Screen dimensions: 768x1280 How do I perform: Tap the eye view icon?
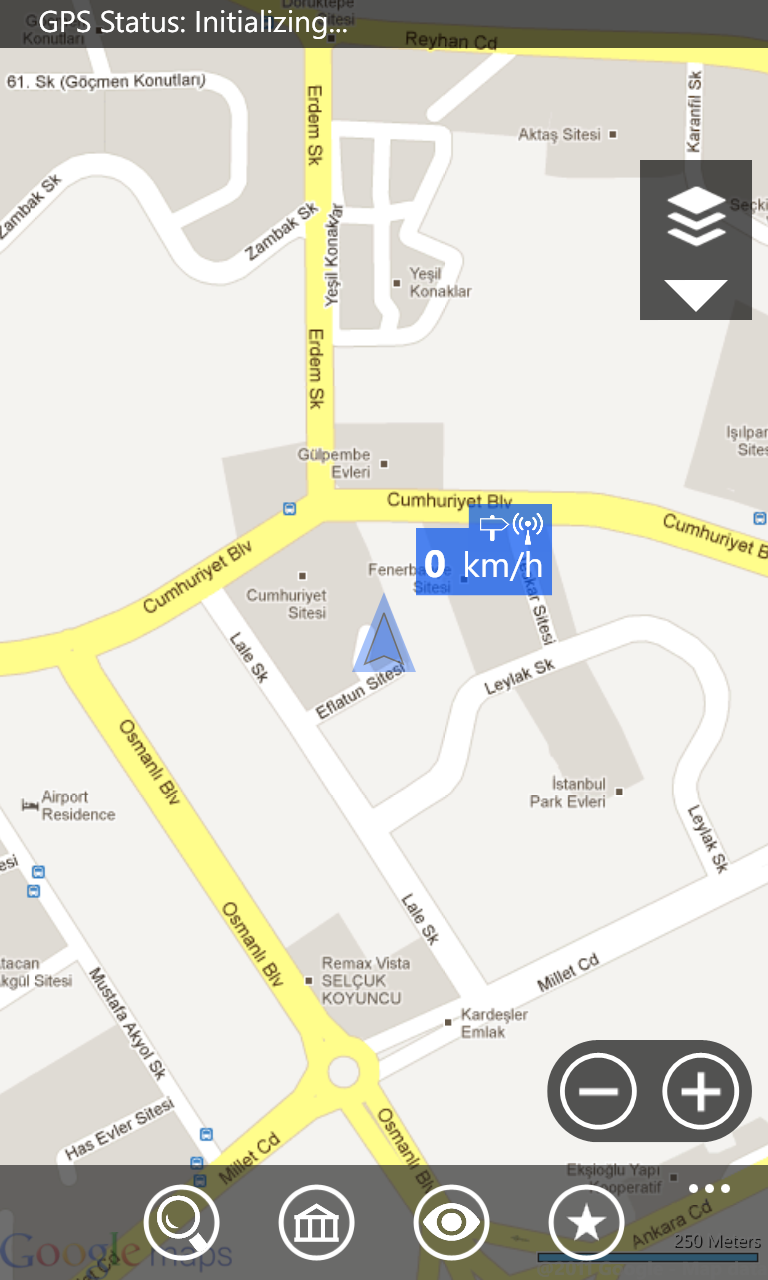pos(452,1222)
